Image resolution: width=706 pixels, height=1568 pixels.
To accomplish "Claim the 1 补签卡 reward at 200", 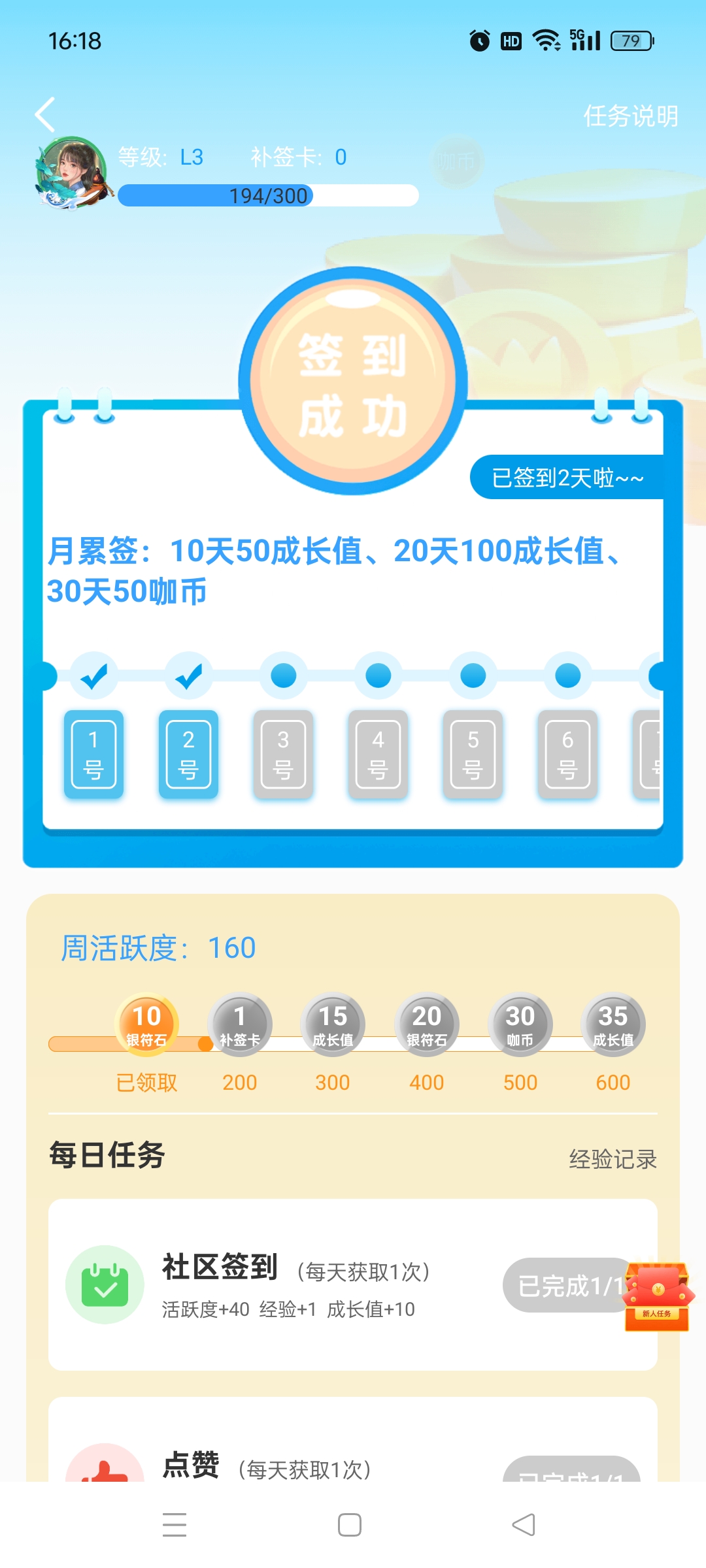I will [239, 1024].
